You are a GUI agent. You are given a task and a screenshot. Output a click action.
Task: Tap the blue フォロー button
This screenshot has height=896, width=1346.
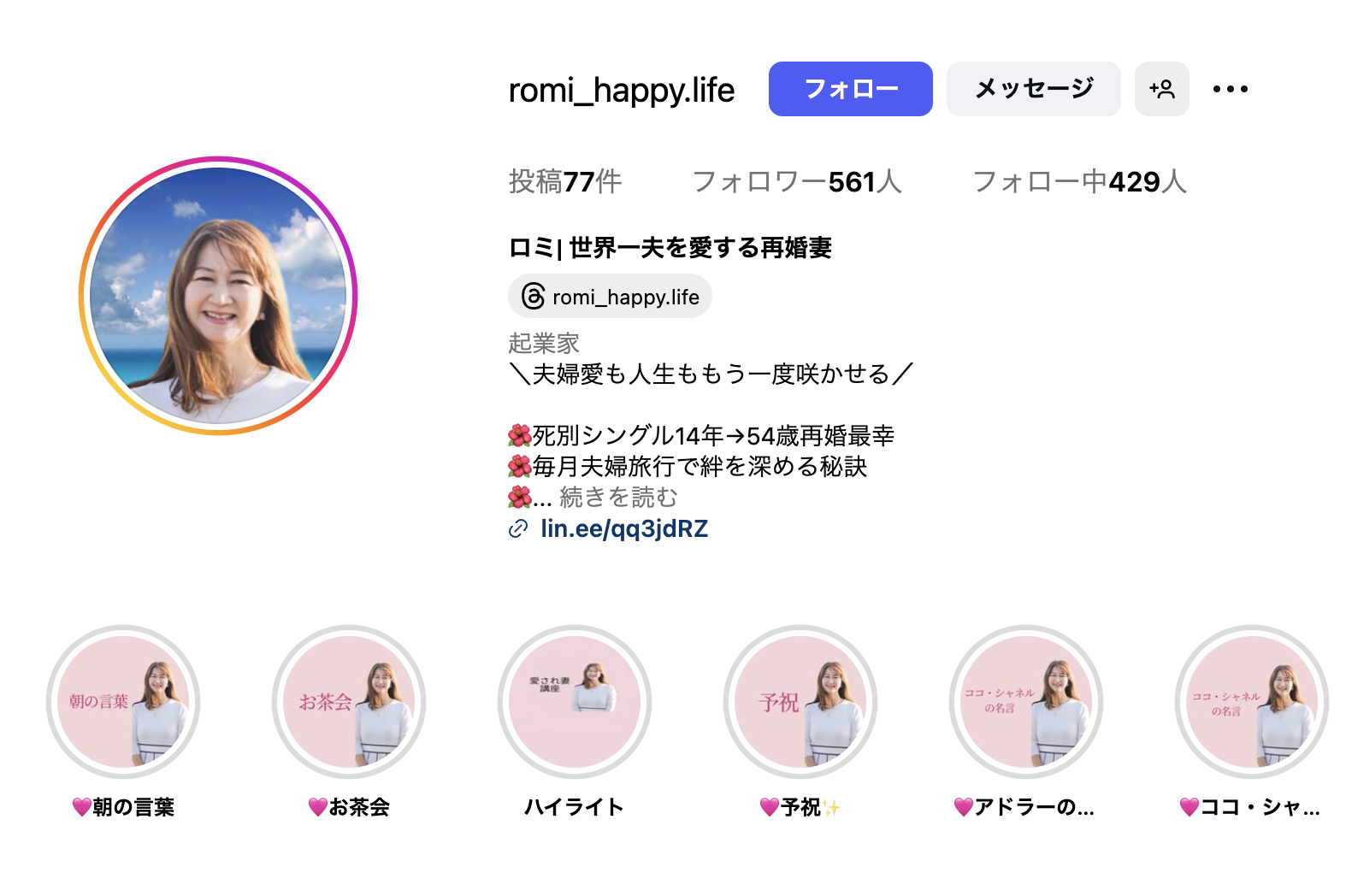tap(850, 89)
